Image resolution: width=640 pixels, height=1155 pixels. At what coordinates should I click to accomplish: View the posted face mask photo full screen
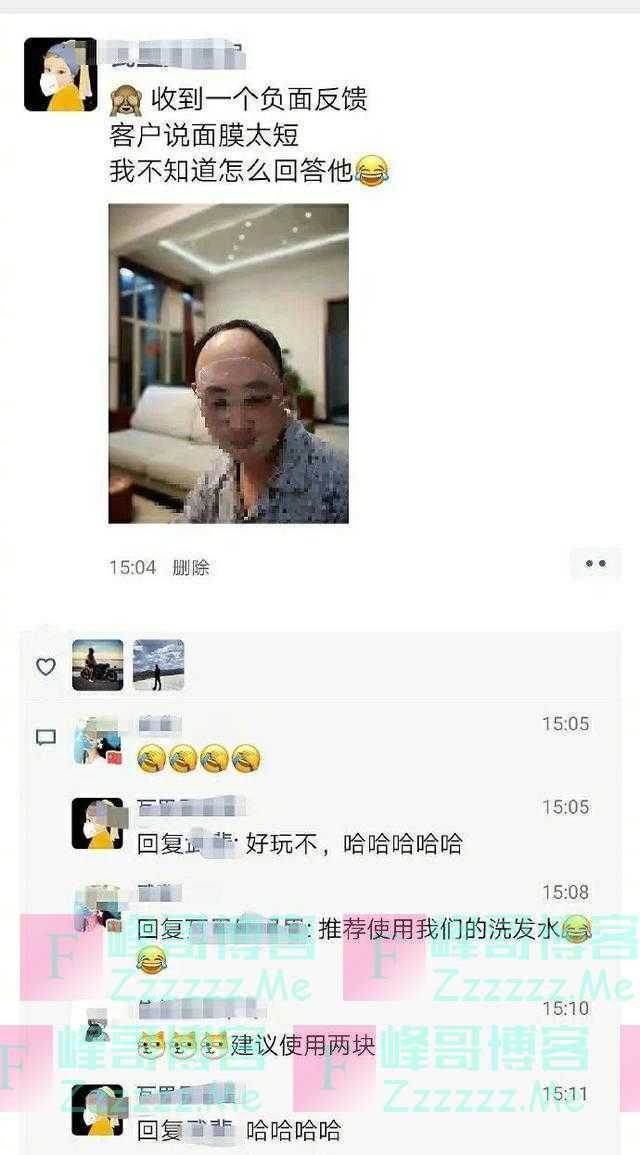pyautogui.click(x=228, y=363)
